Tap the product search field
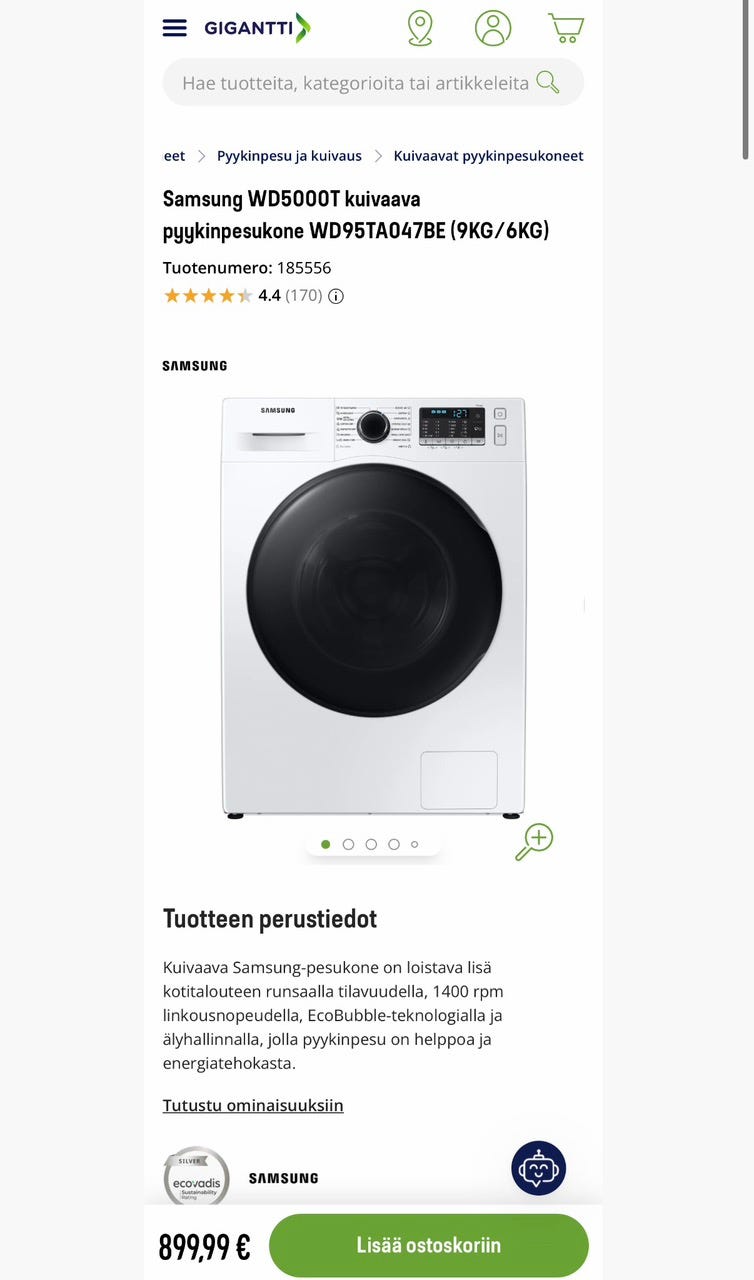 point(355,83)
